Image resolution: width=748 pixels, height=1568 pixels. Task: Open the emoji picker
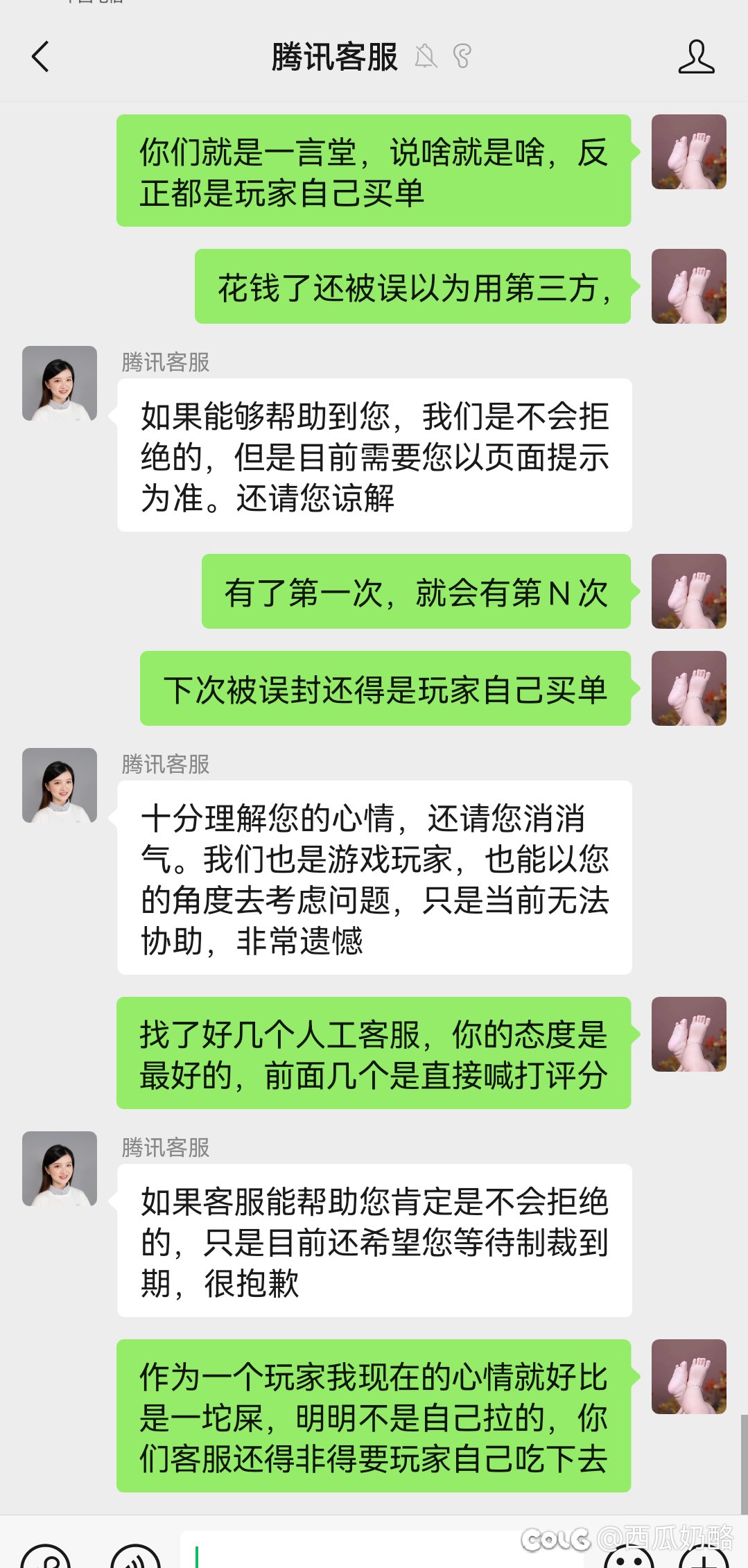(629, 1557)
